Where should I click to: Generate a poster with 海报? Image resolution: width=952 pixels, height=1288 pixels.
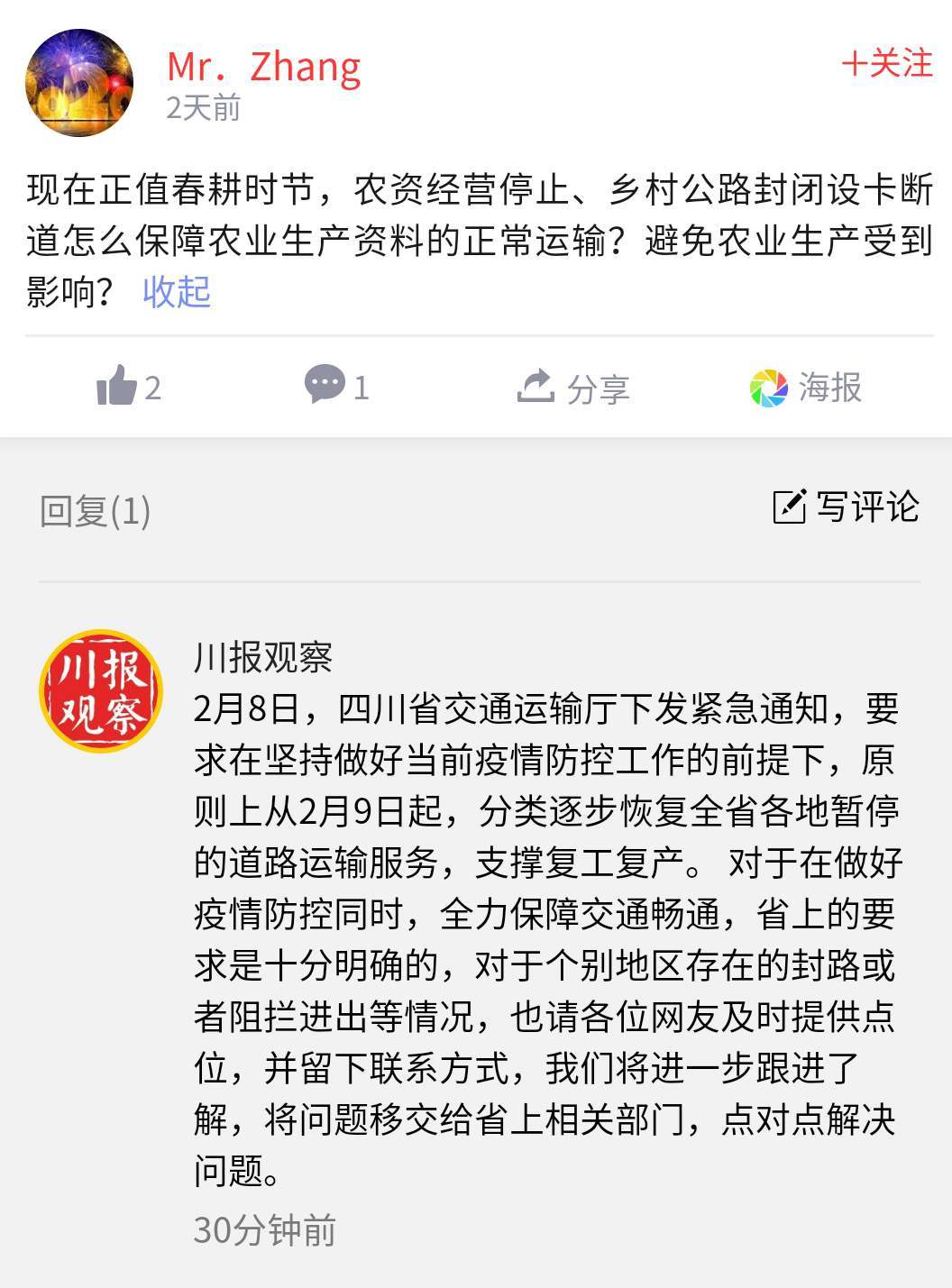click(805, 388)
